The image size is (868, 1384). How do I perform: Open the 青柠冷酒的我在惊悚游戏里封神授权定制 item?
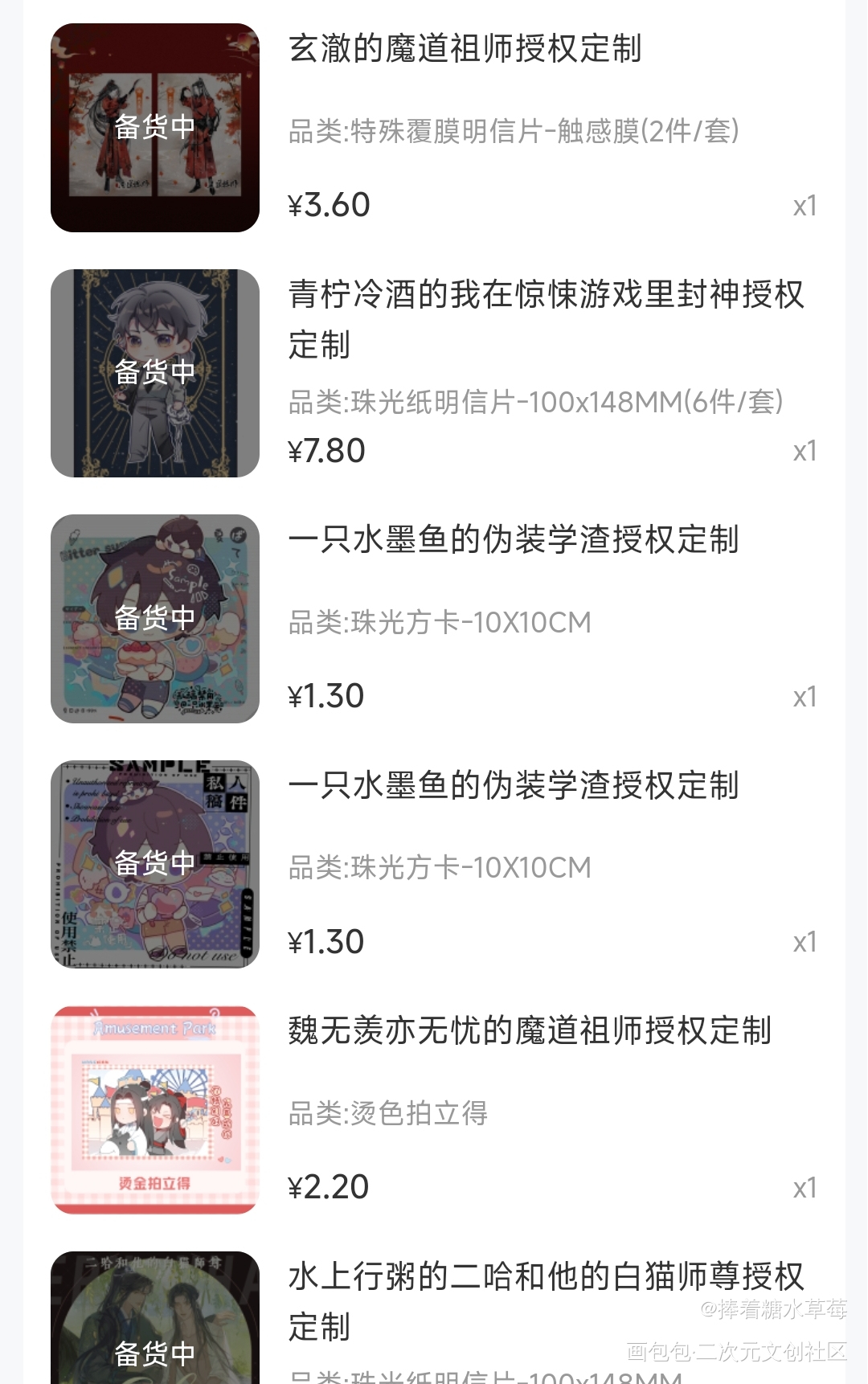tap(545, 319)
